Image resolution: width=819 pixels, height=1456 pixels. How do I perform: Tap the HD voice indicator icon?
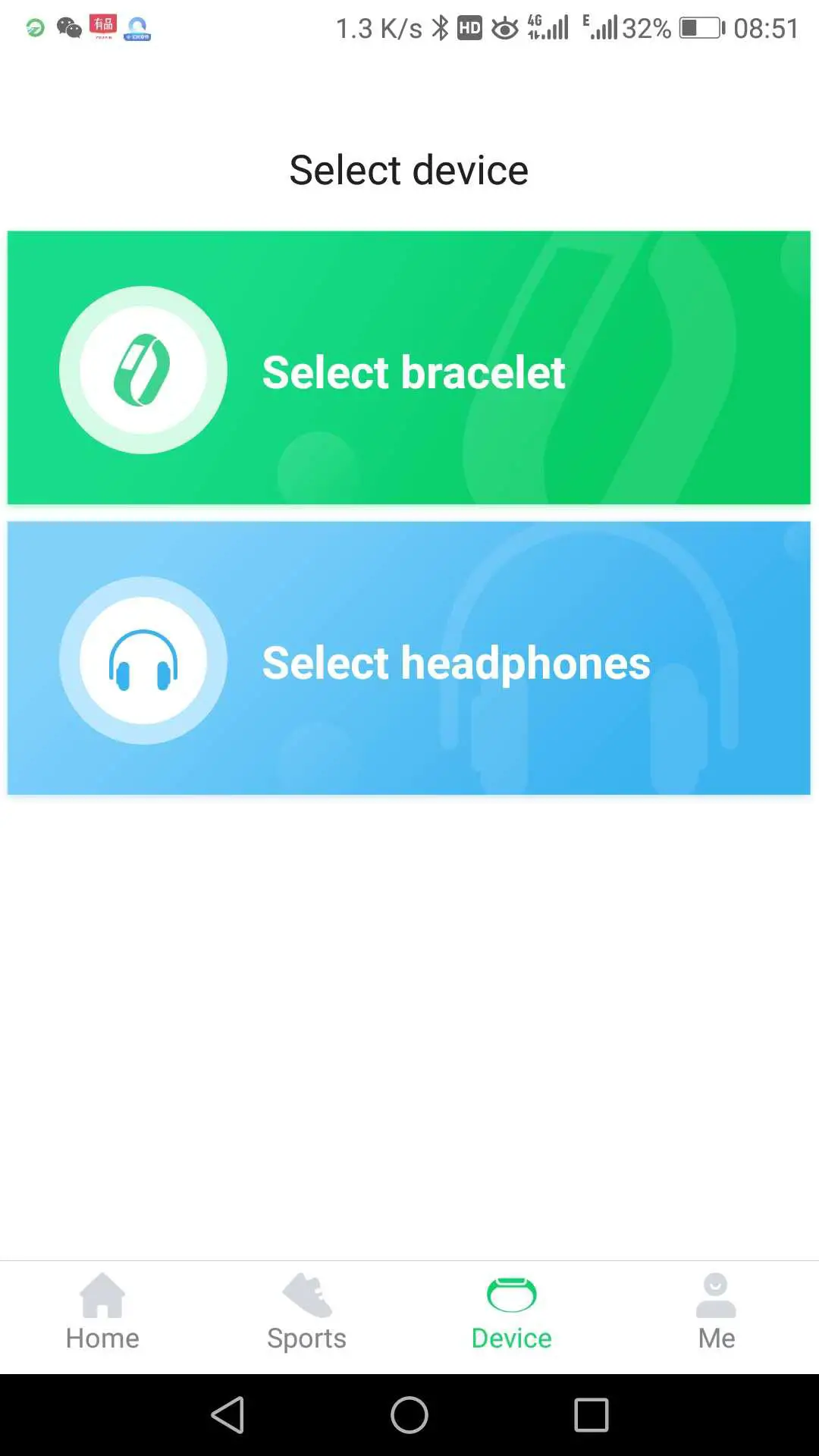click(470, 27)
